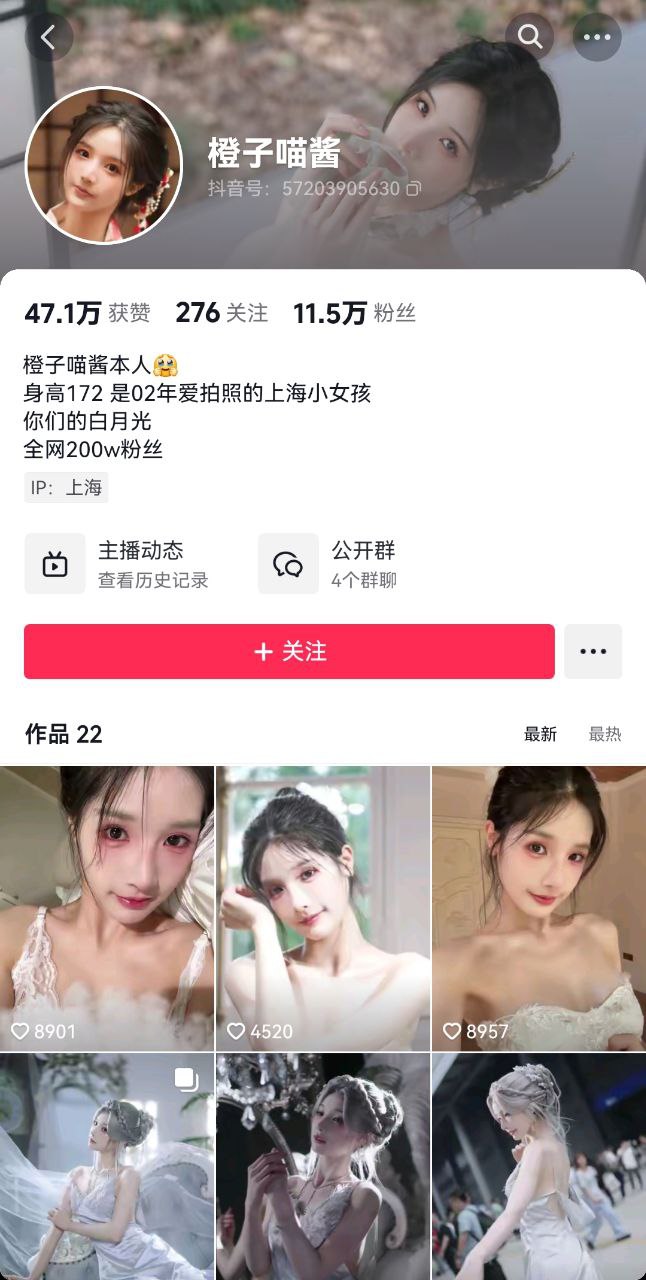
Task: Sort works by 最热
Action: [x=605, y=734]
